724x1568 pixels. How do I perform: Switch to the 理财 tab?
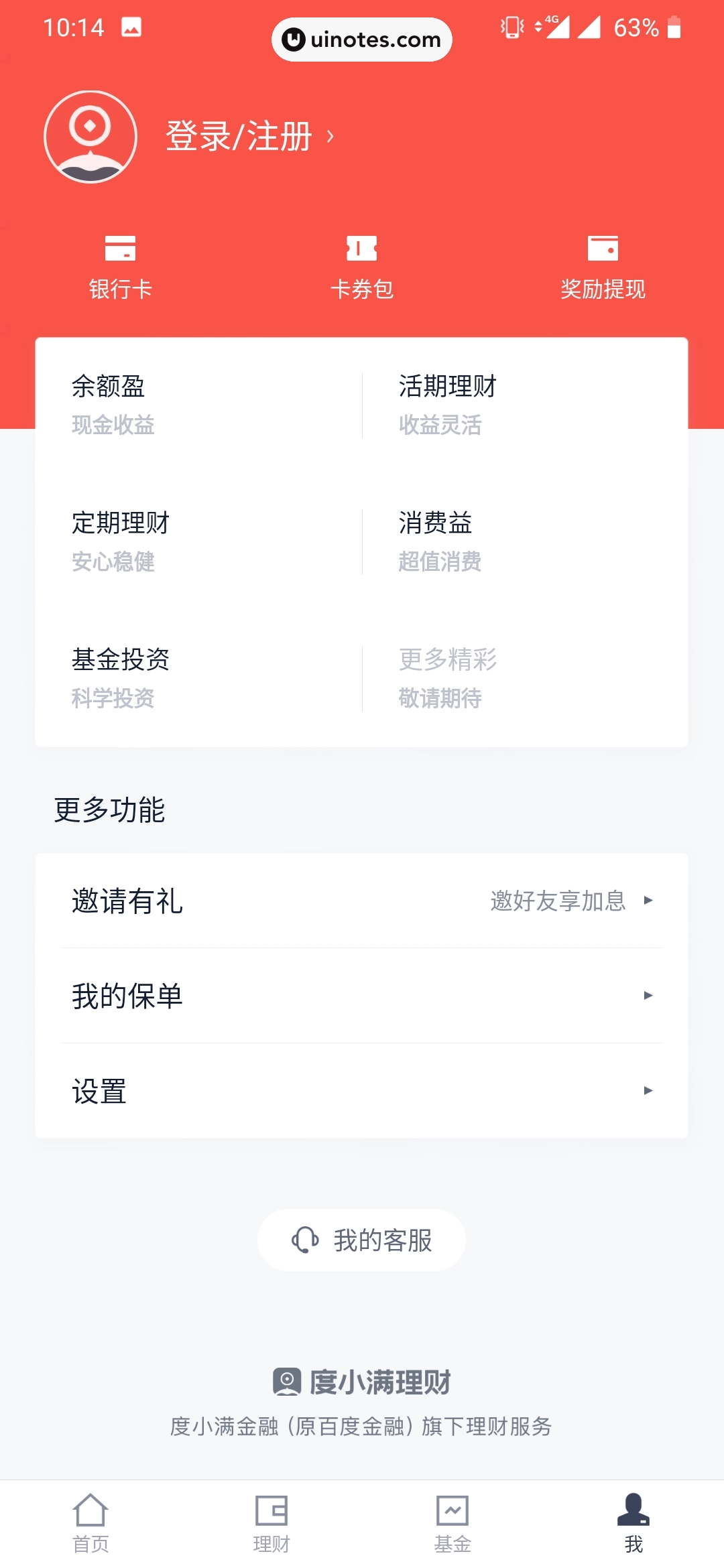pos(271,1524)
